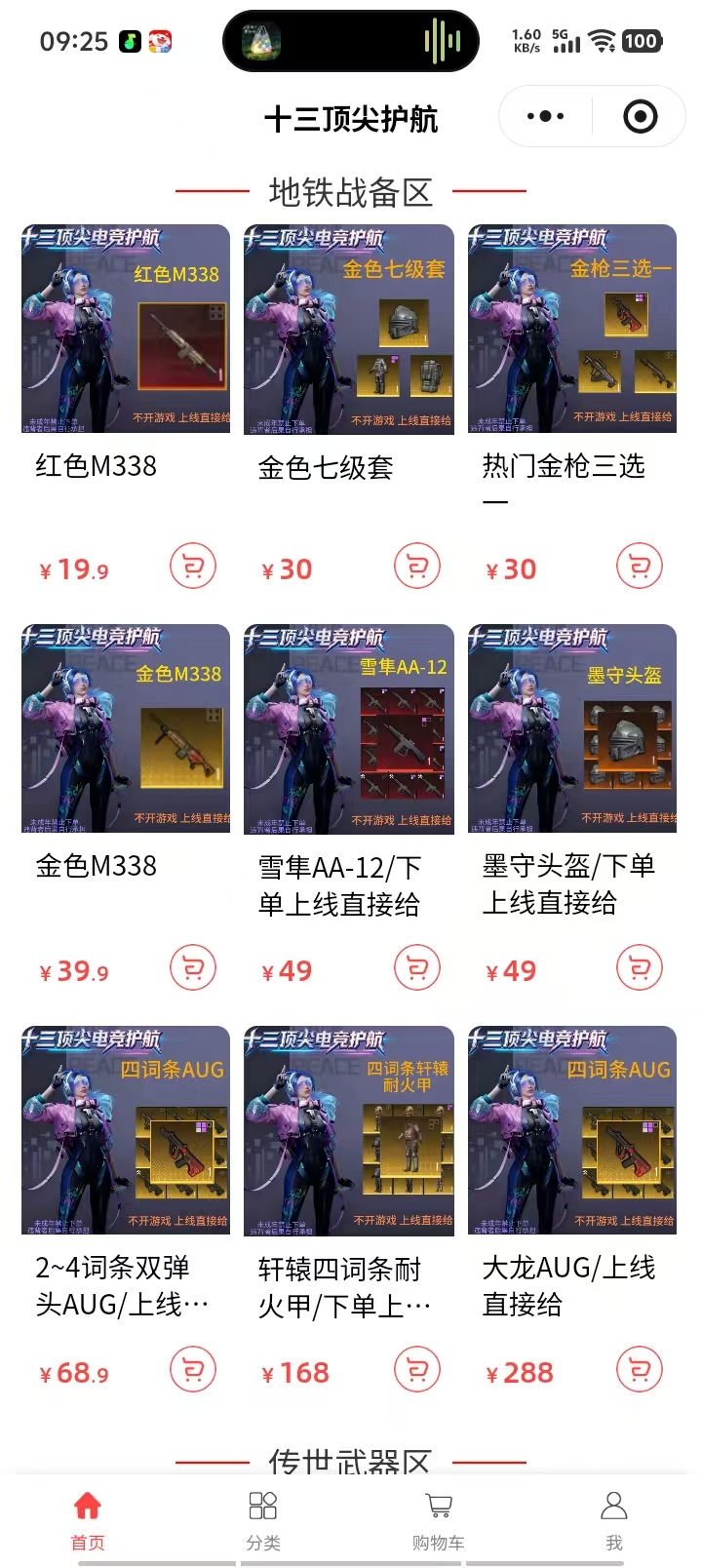The width and height of the screenshot is (702, 1568).
Task: Open the 墨守头盔 product card
Action: [572, 728]
